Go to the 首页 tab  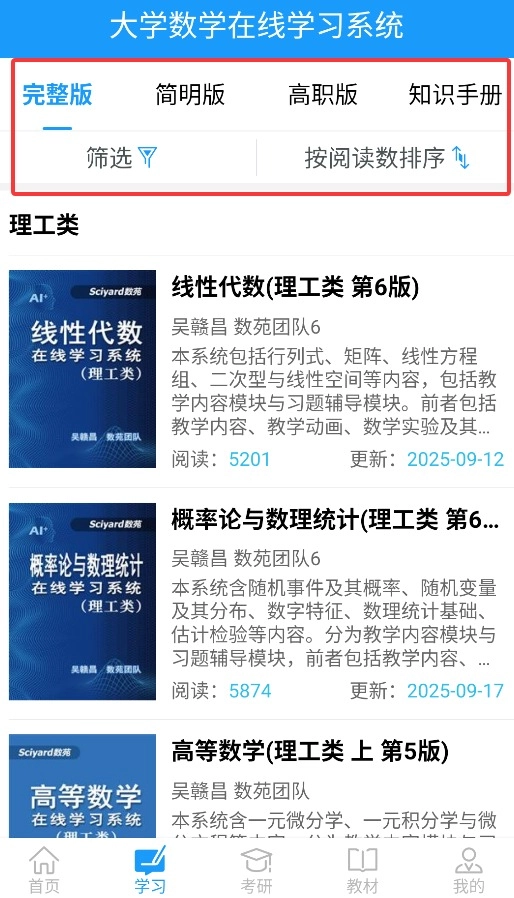pos(44,869)
